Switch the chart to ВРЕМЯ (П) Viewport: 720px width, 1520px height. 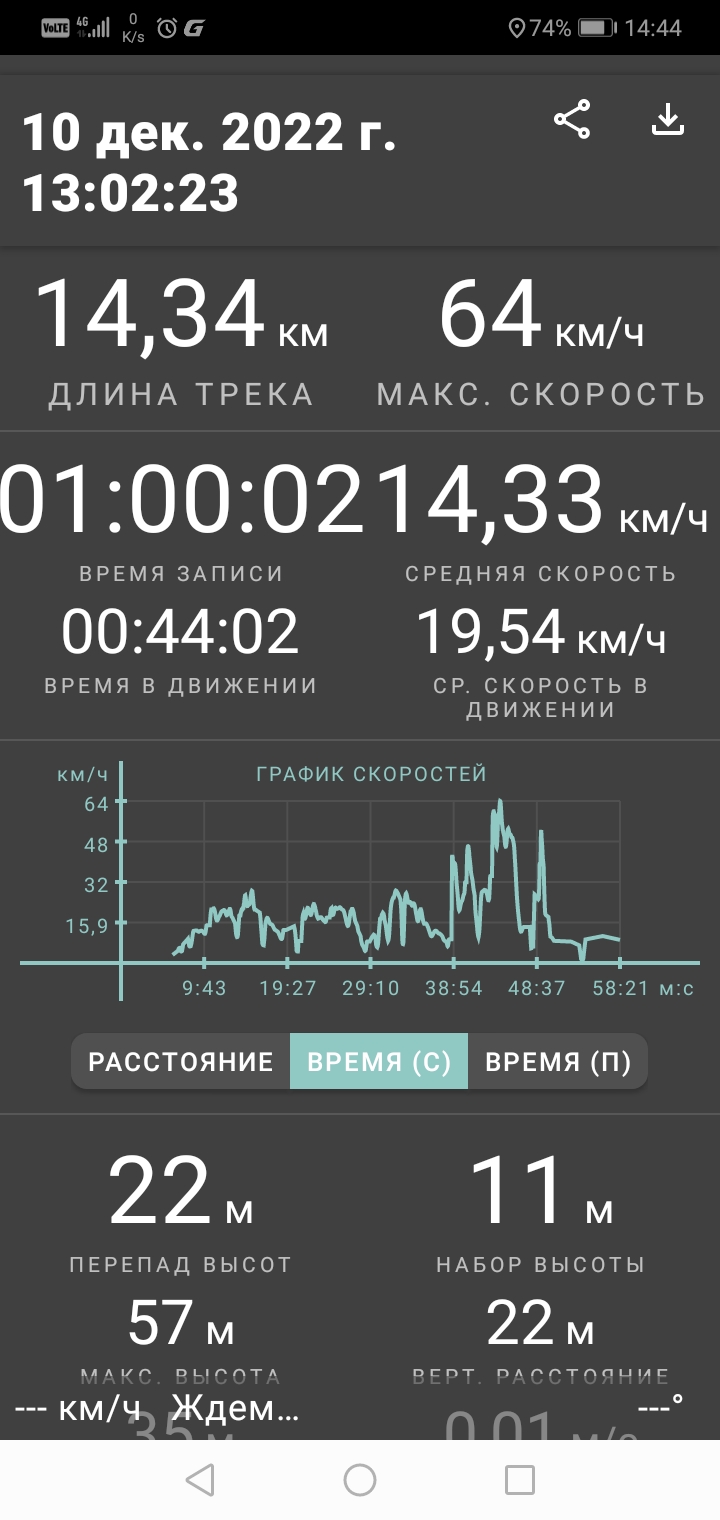[558, 1061]
